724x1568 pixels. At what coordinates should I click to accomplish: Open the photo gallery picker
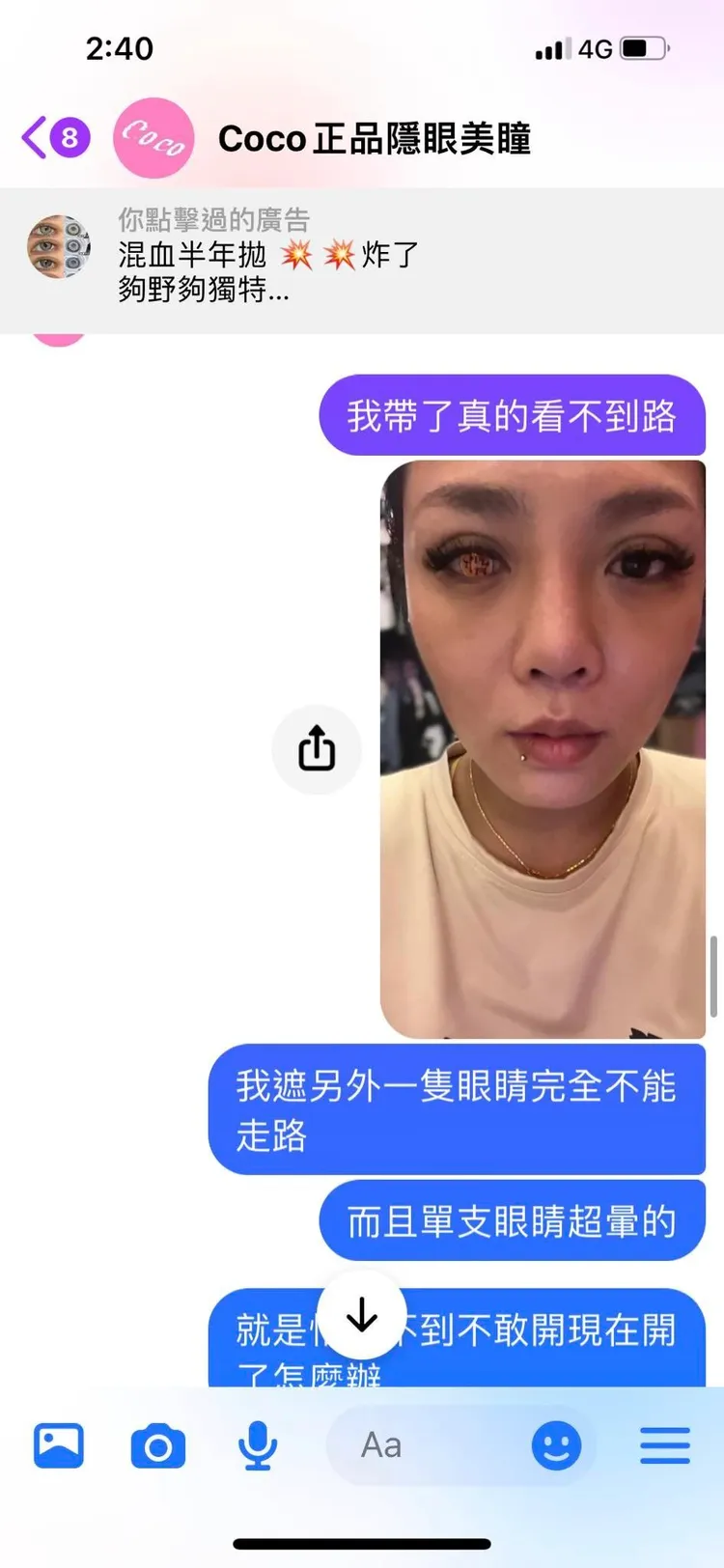[x=59, y=1445]
